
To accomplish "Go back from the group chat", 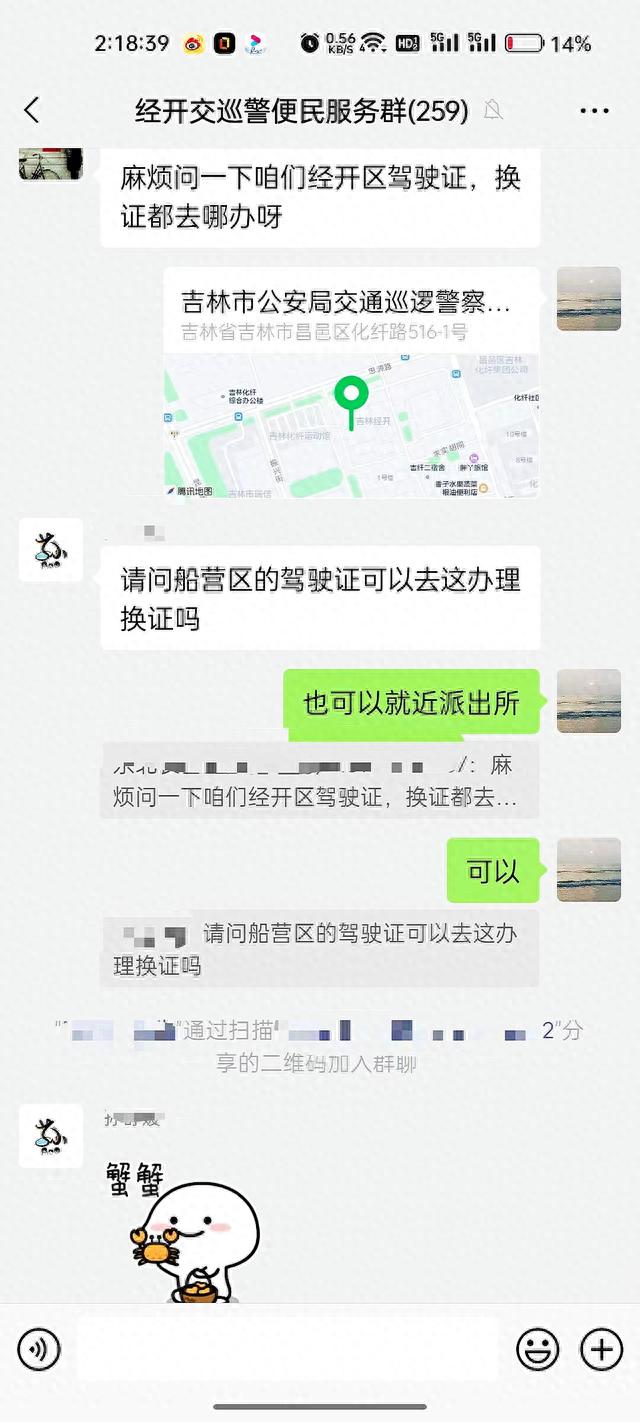I will pyautogui.click(x=32, y=110).
